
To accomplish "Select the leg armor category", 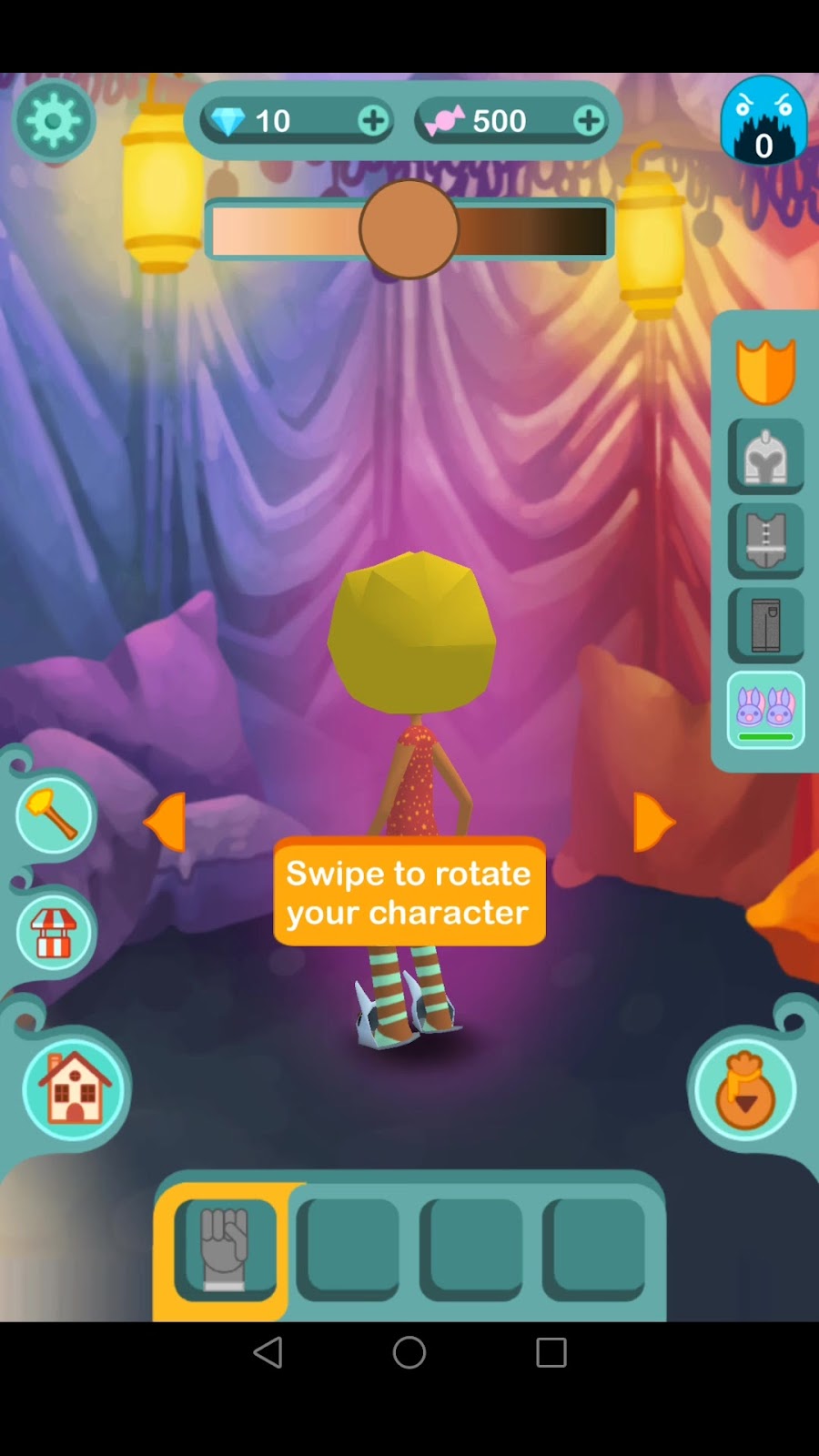I will [x=765, y=625].
